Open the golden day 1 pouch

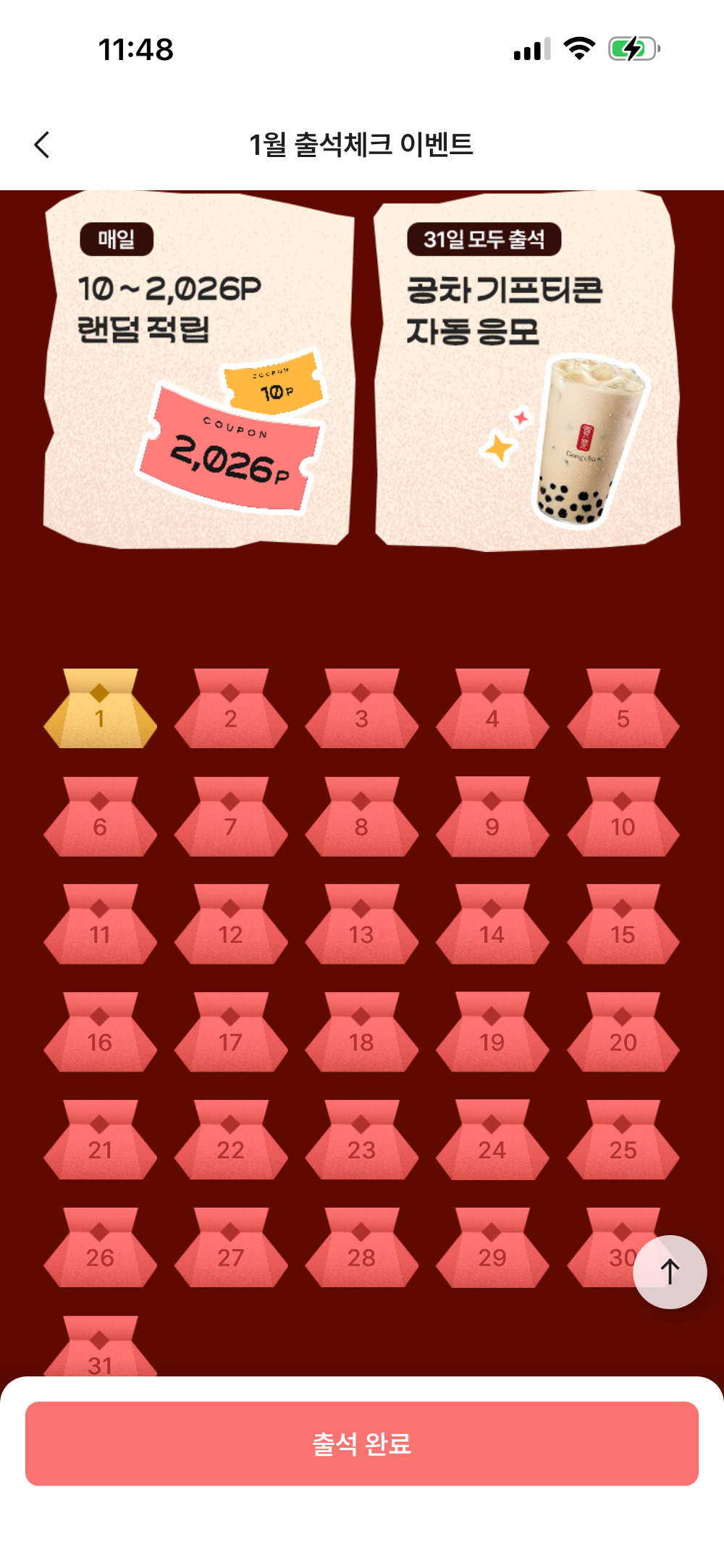[100, 711]
